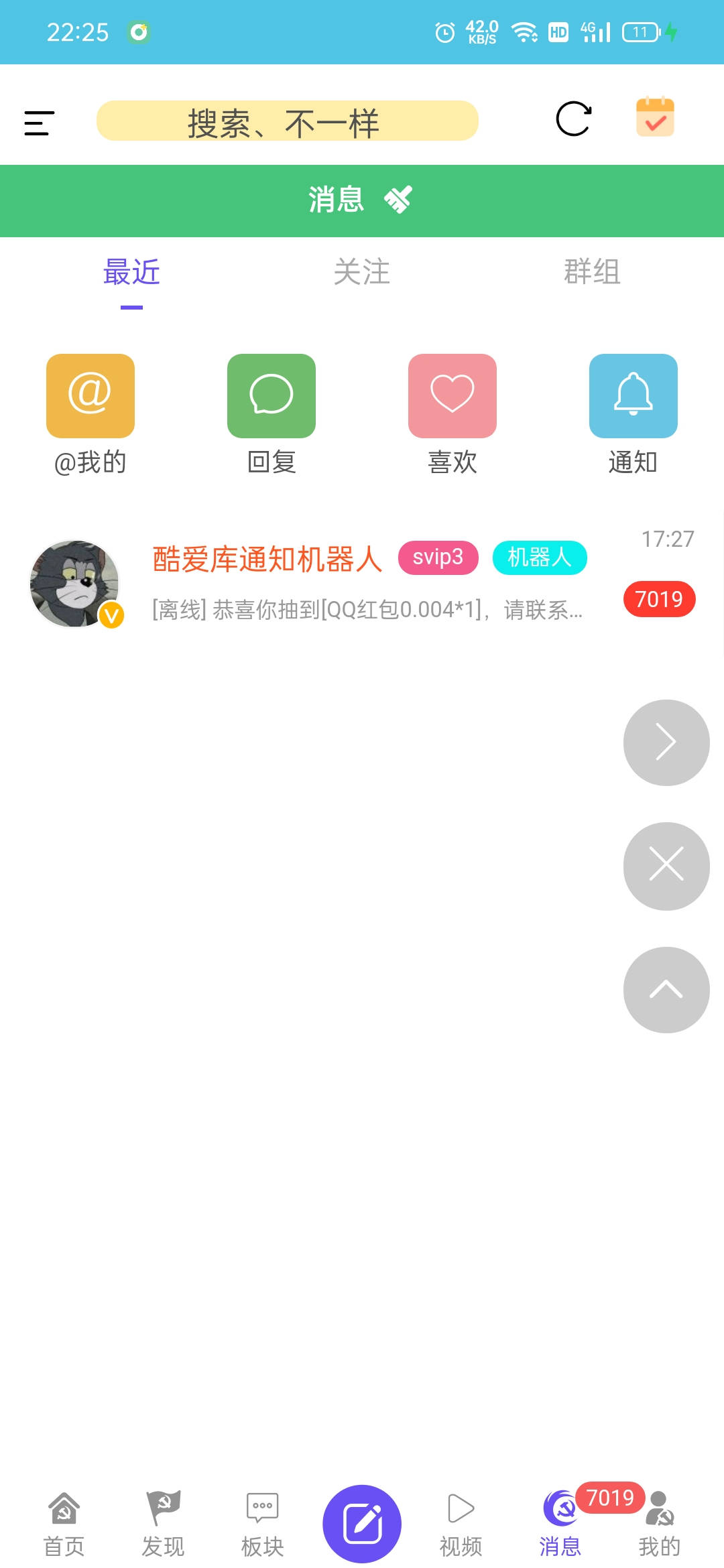Dismiss floating buttons with the X
The height and width of the screenshot is (1568, 724).
(x=666, y=866)
